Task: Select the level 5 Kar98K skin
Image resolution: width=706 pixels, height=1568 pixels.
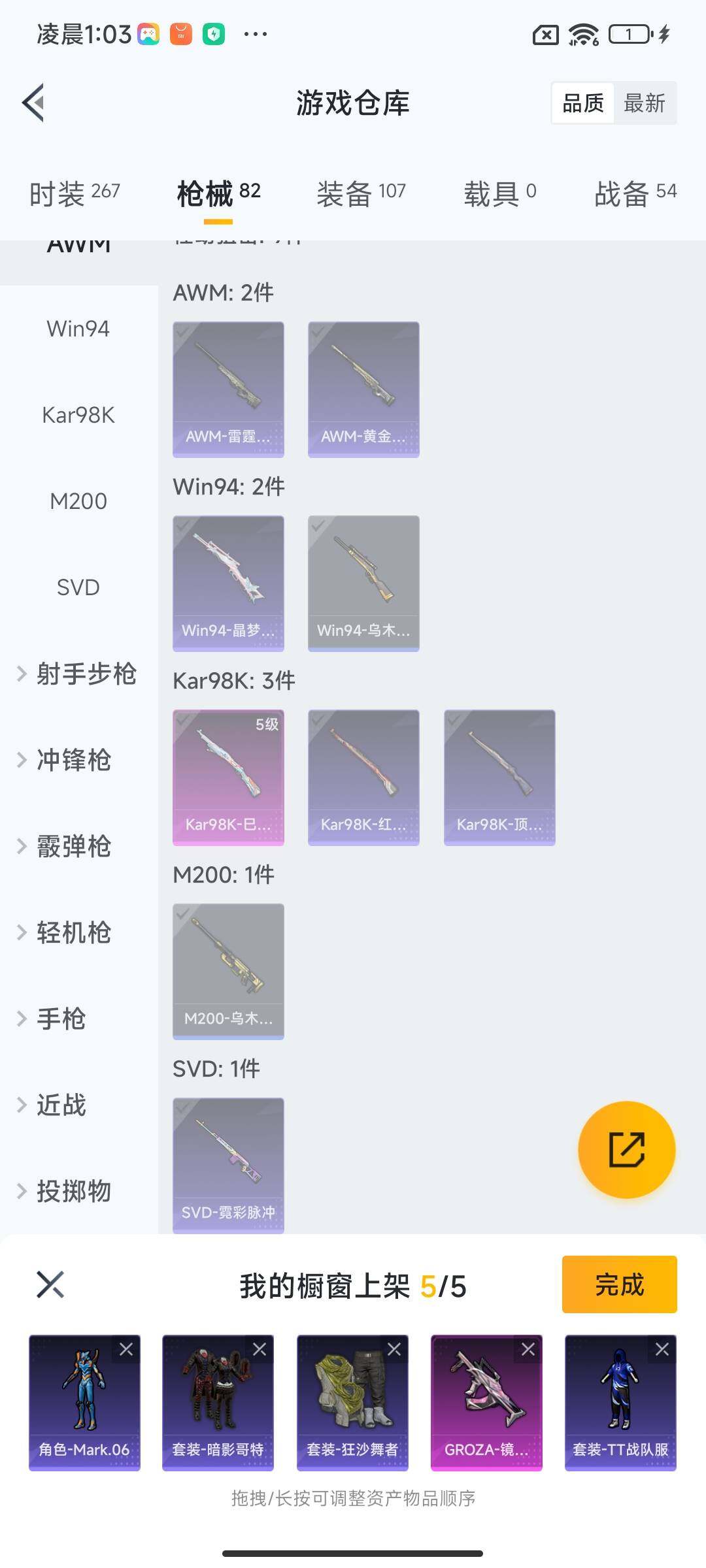Action: coord(228,777)
